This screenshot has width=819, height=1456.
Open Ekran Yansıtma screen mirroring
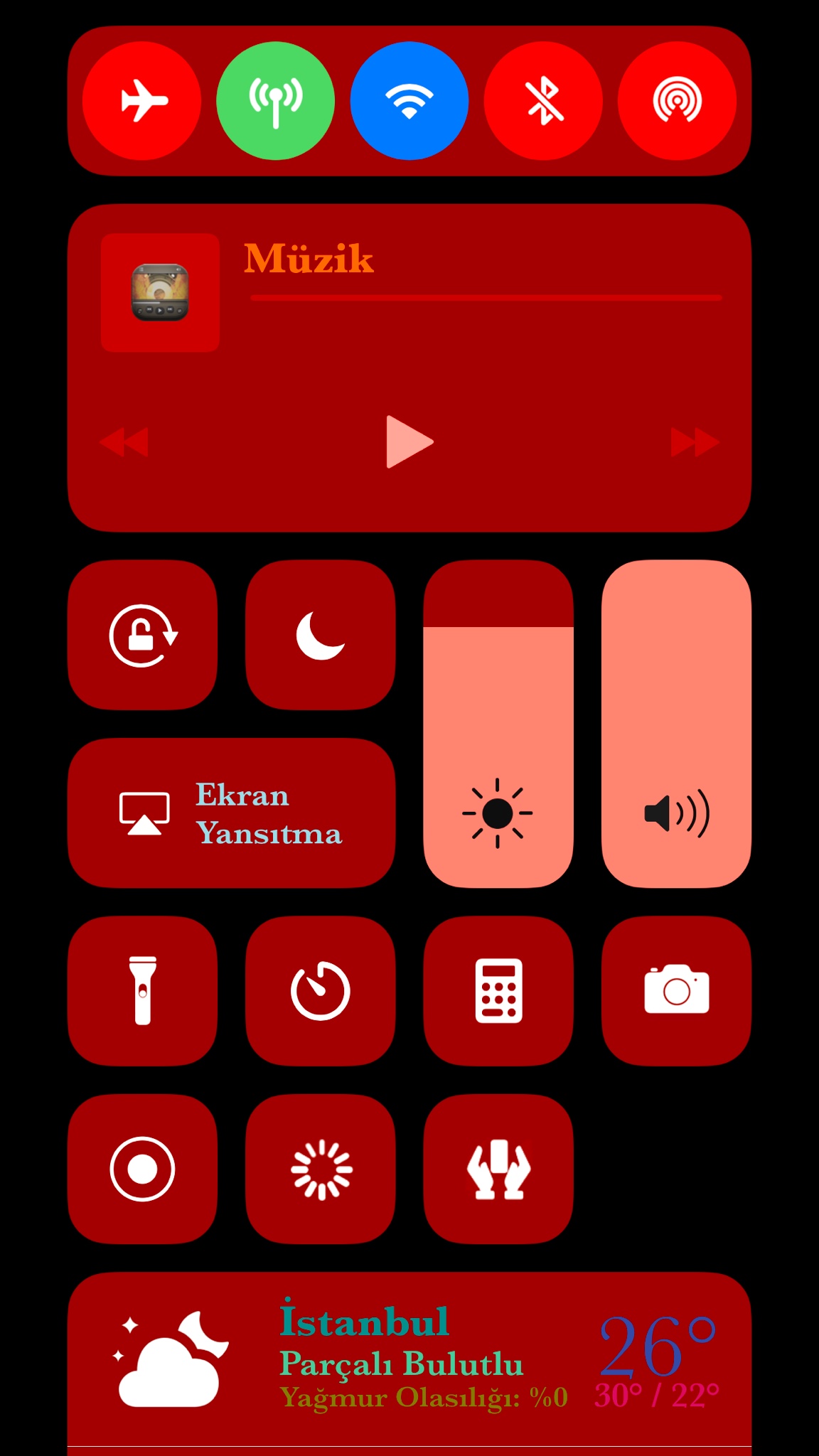coord(231,813)
